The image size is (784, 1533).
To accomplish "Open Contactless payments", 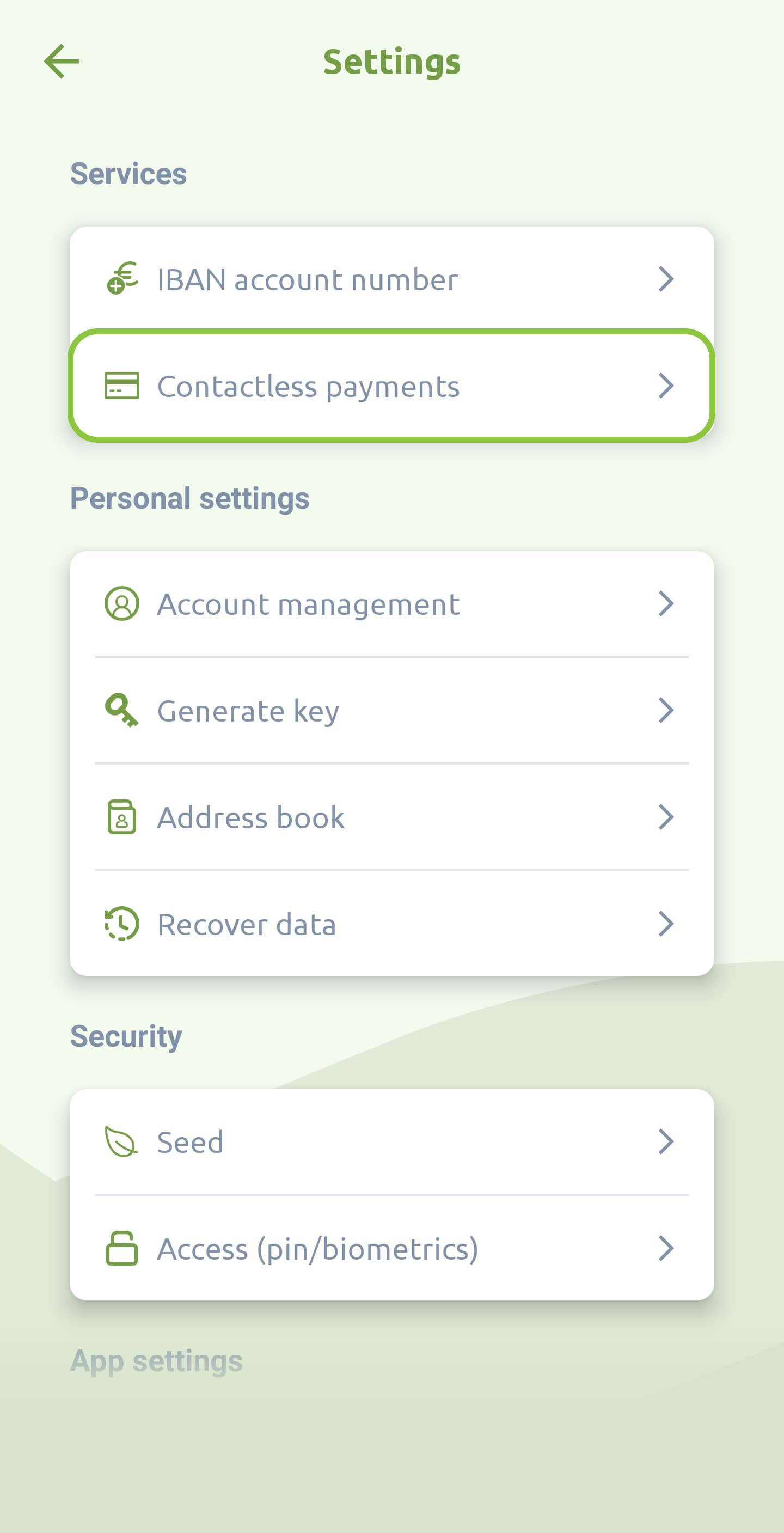I will (391, 386).
